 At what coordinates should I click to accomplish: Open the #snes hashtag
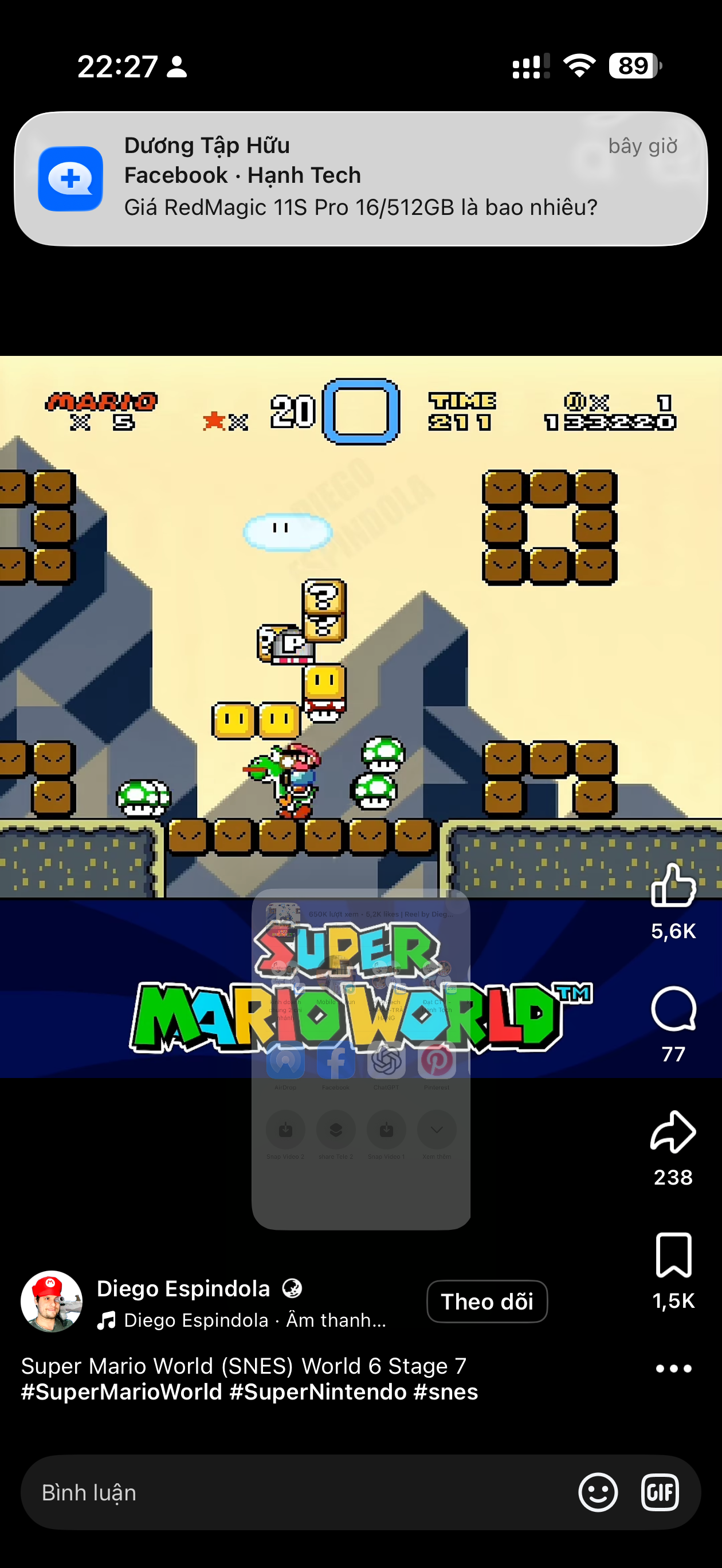point(446,1392)
